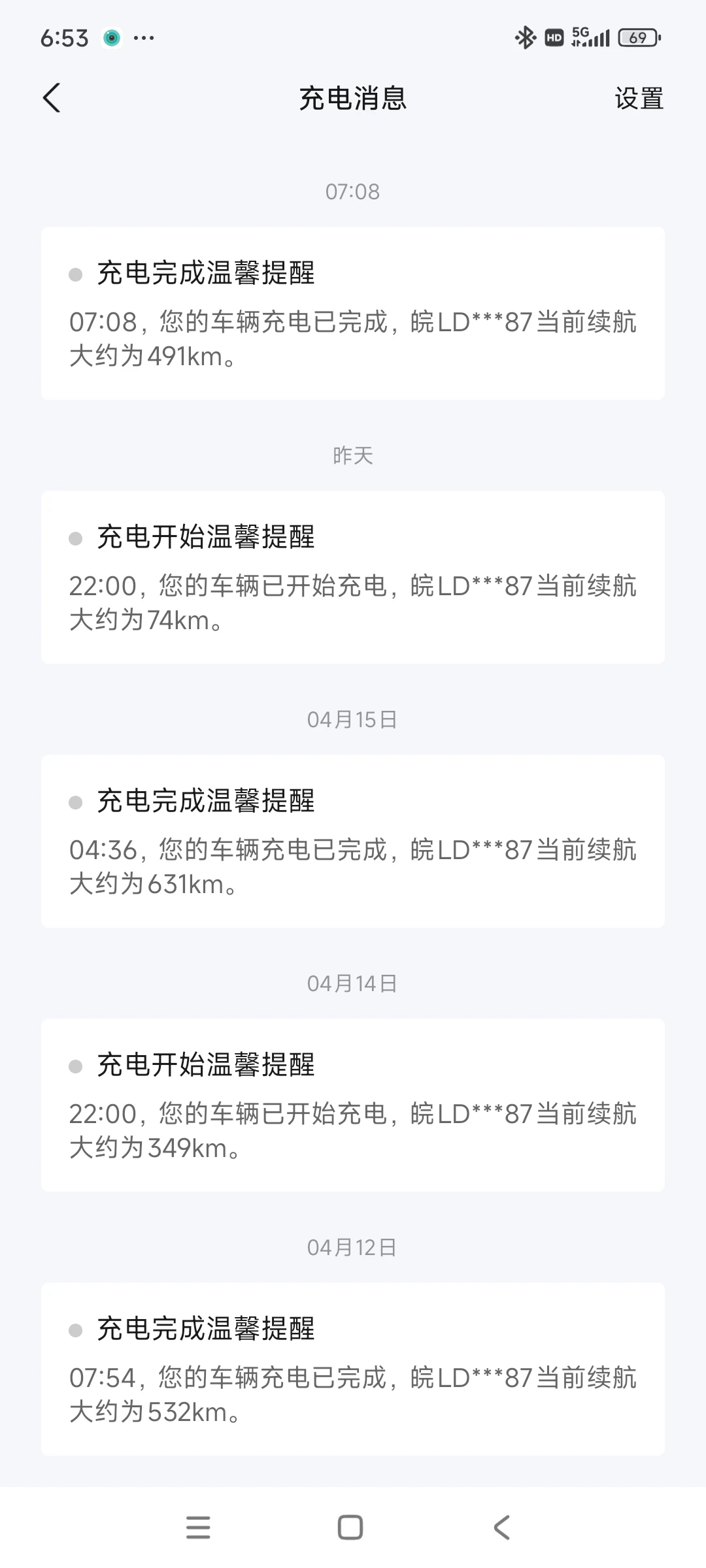Open the 07:08 charging complete message (491km)
The height and width of the screenshot is (1568, 706).
(x=353, y=314)
